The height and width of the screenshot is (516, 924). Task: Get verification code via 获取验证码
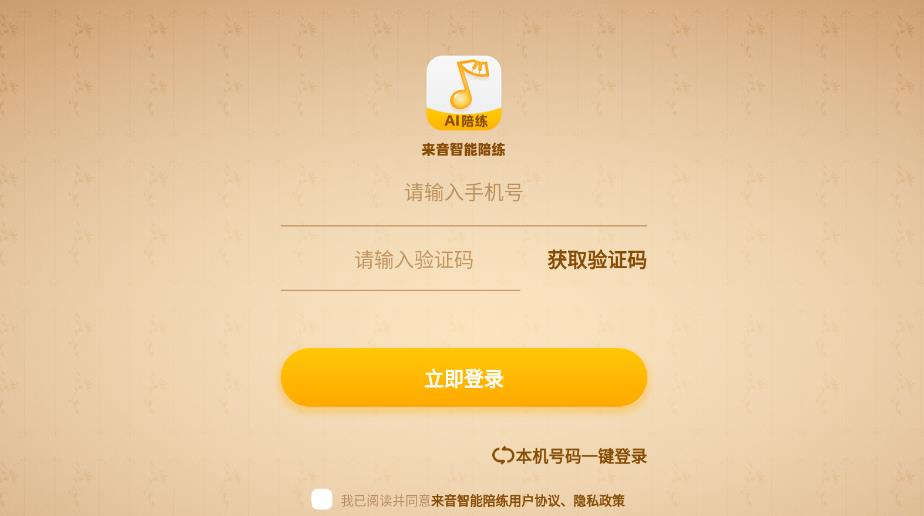596,261
